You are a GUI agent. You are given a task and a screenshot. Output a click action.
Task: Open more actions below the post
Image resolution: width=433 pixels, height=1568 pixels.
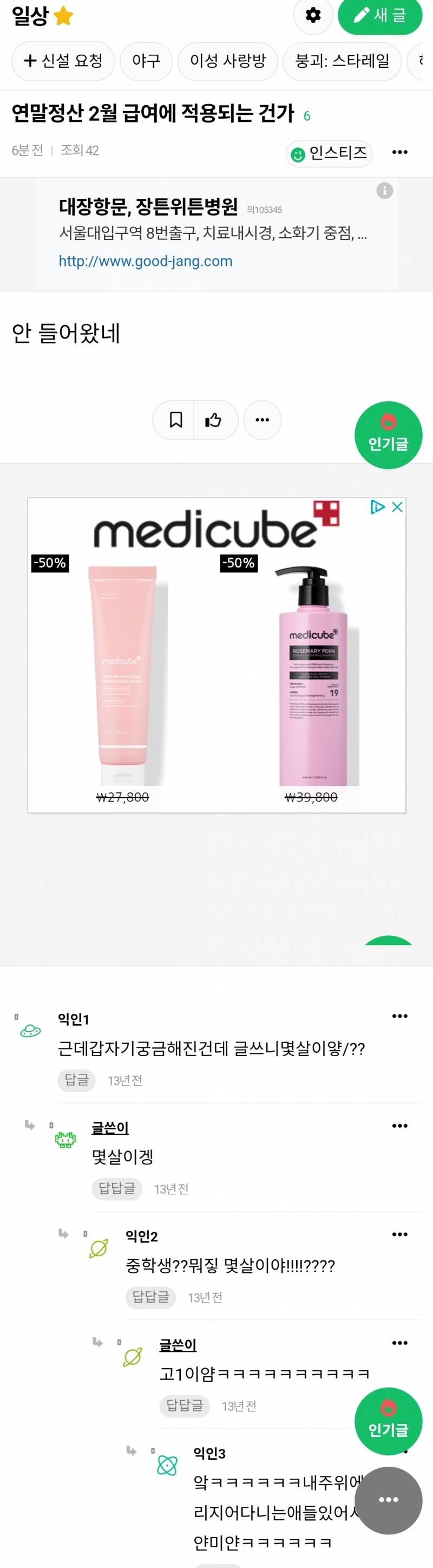(x=262, y=420)
